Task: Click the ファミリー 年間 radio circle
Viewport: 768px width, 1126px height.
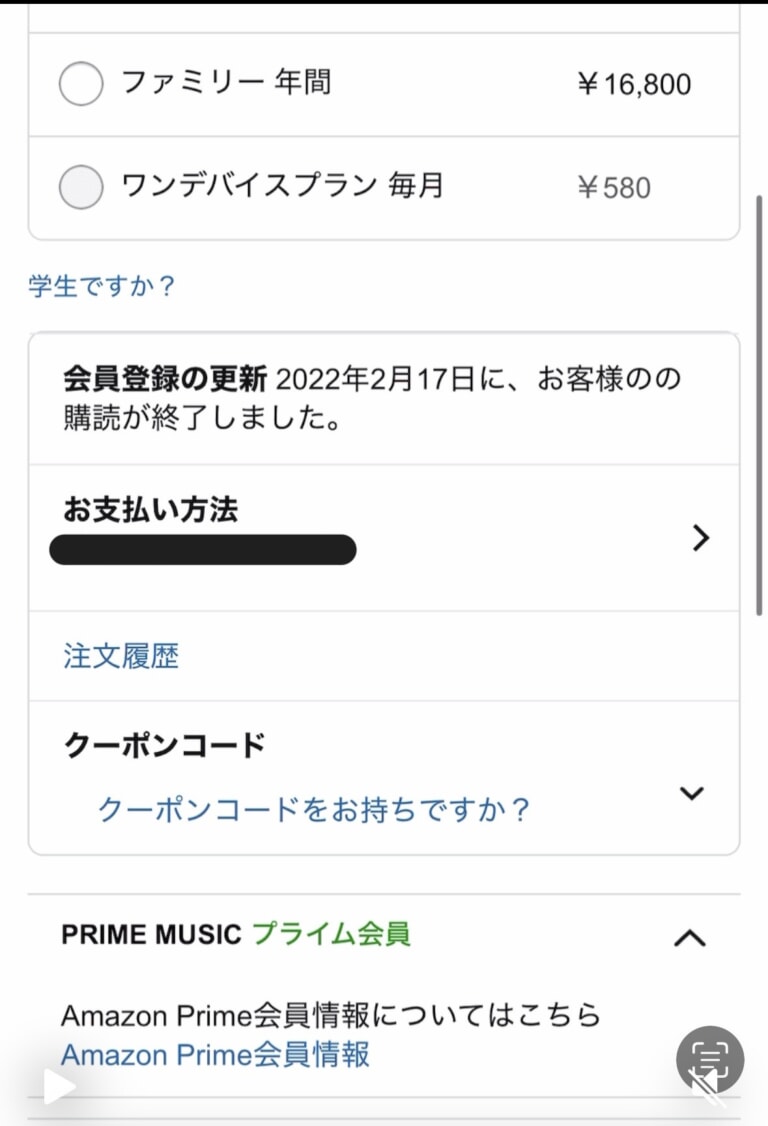Action: pyautogui.click(x=80, y=84)
